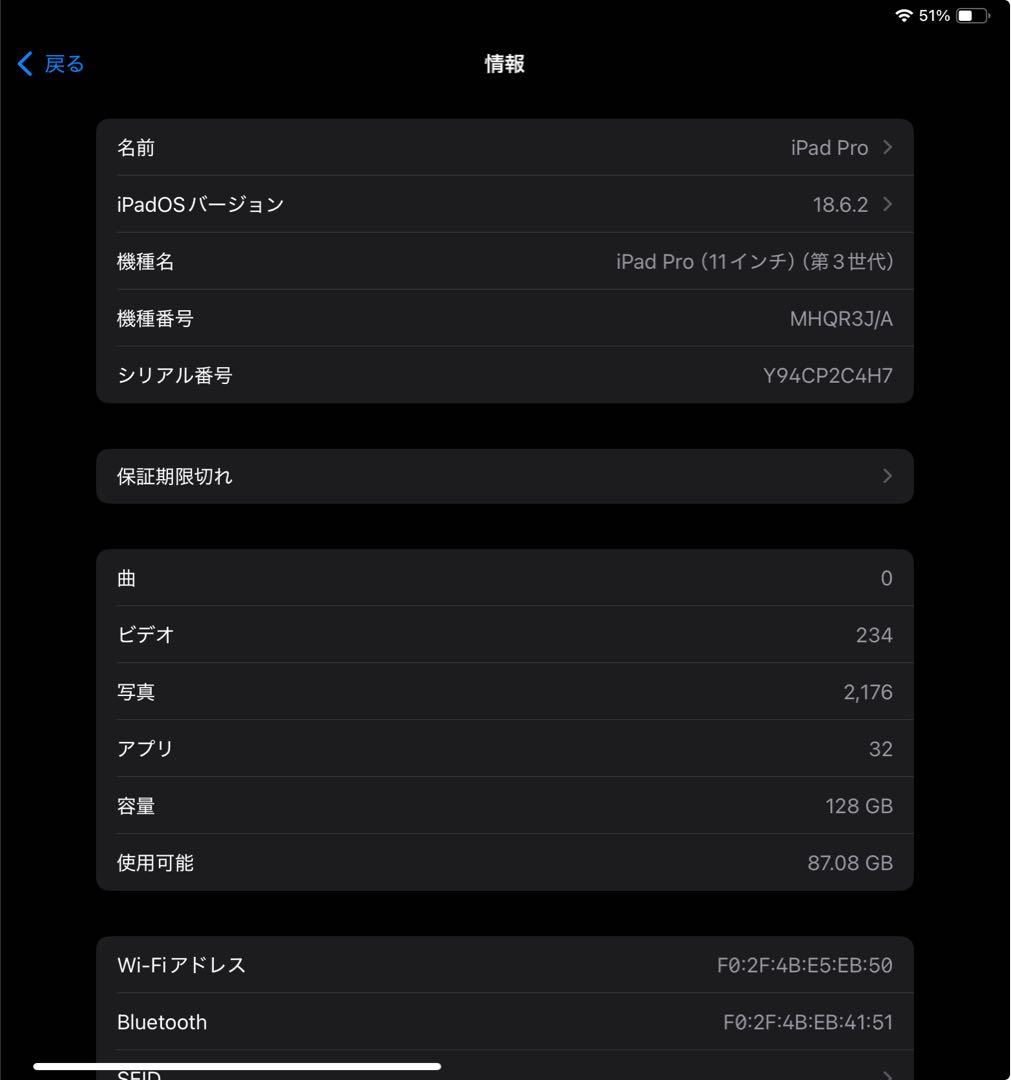This screenshot has width=1011, height=1080.
Task: Tap the 写真 count row showing 2,176
Action: pos(505,691)
